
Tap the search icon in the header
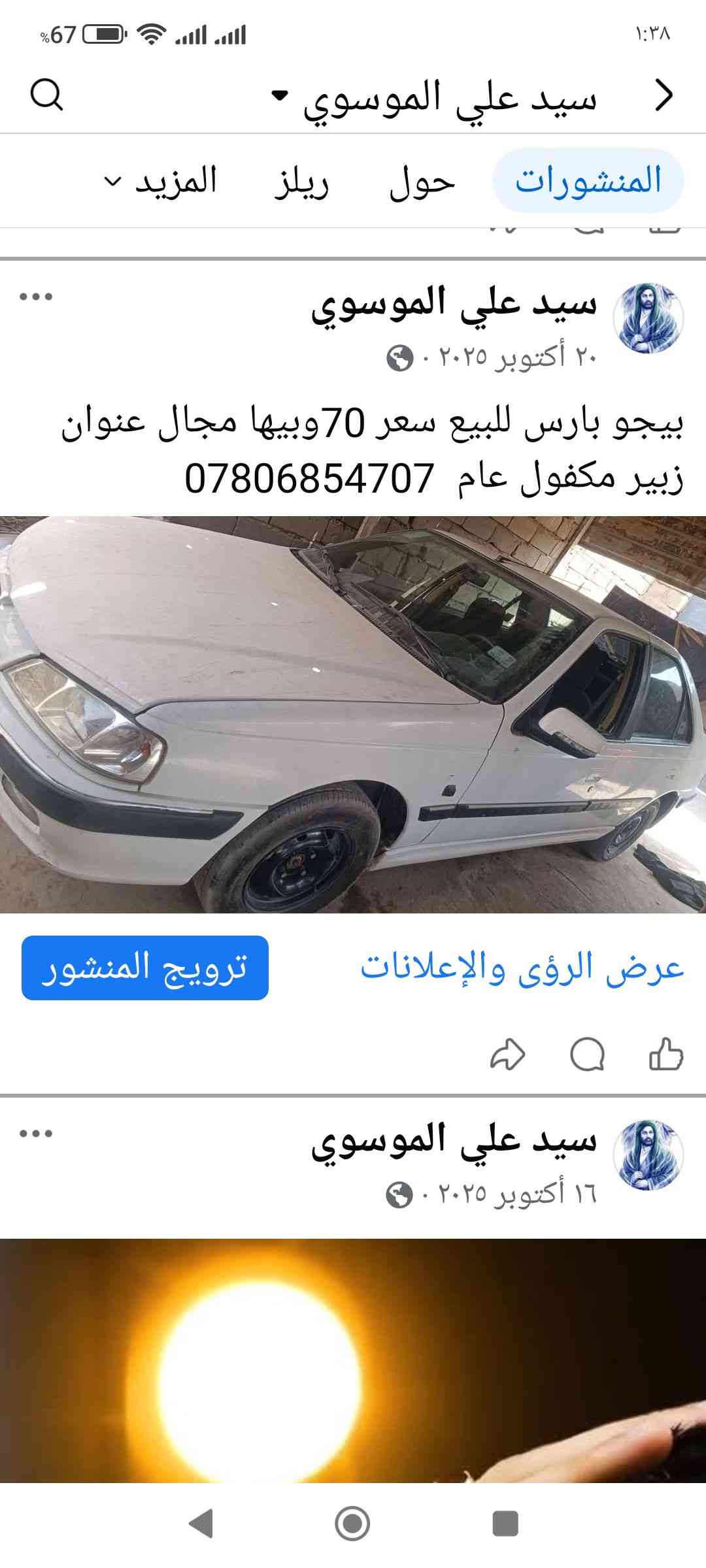point(46,95)
